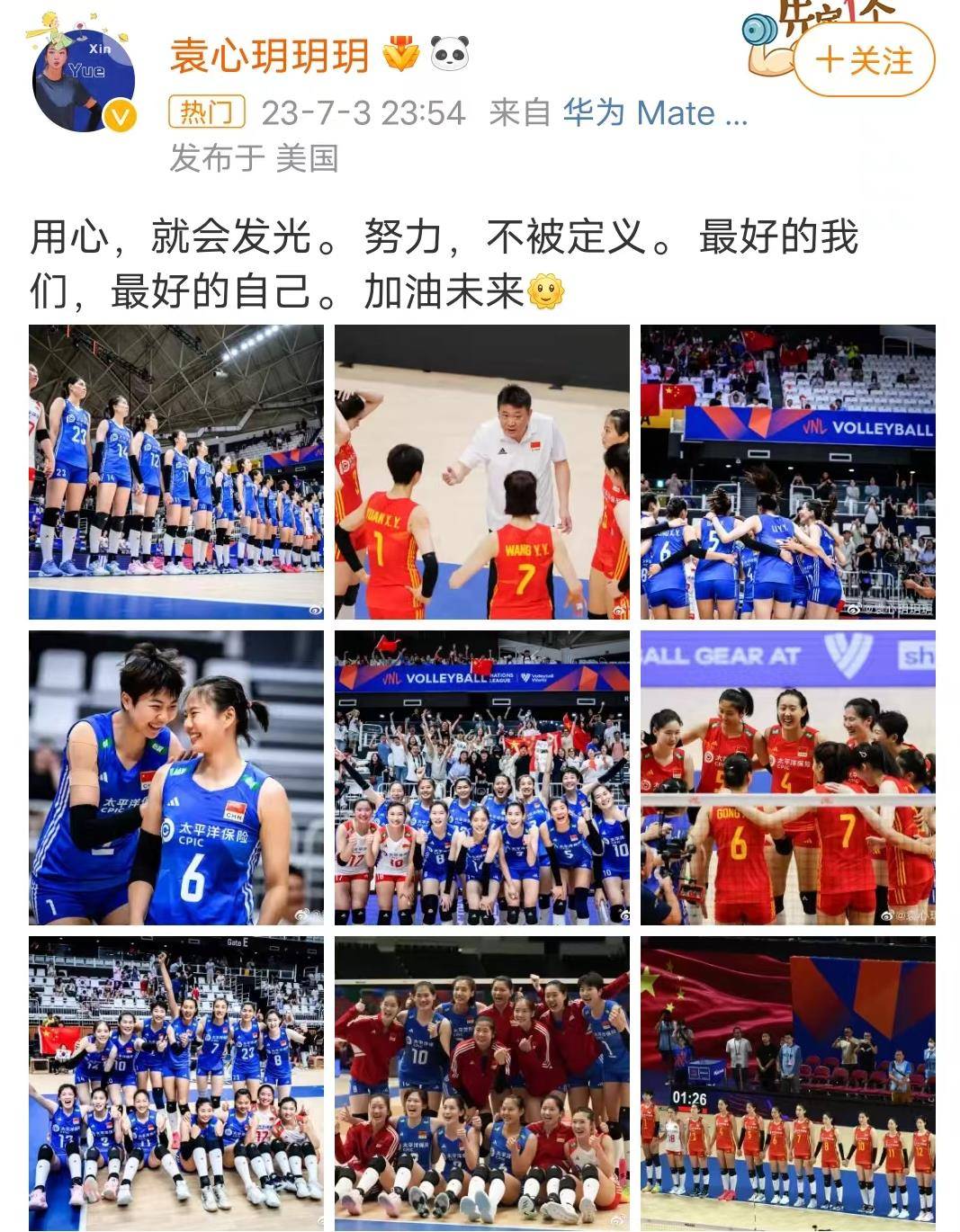
Task: View photo of coach with red-jersey players
Action: click(x=482, y=472)
